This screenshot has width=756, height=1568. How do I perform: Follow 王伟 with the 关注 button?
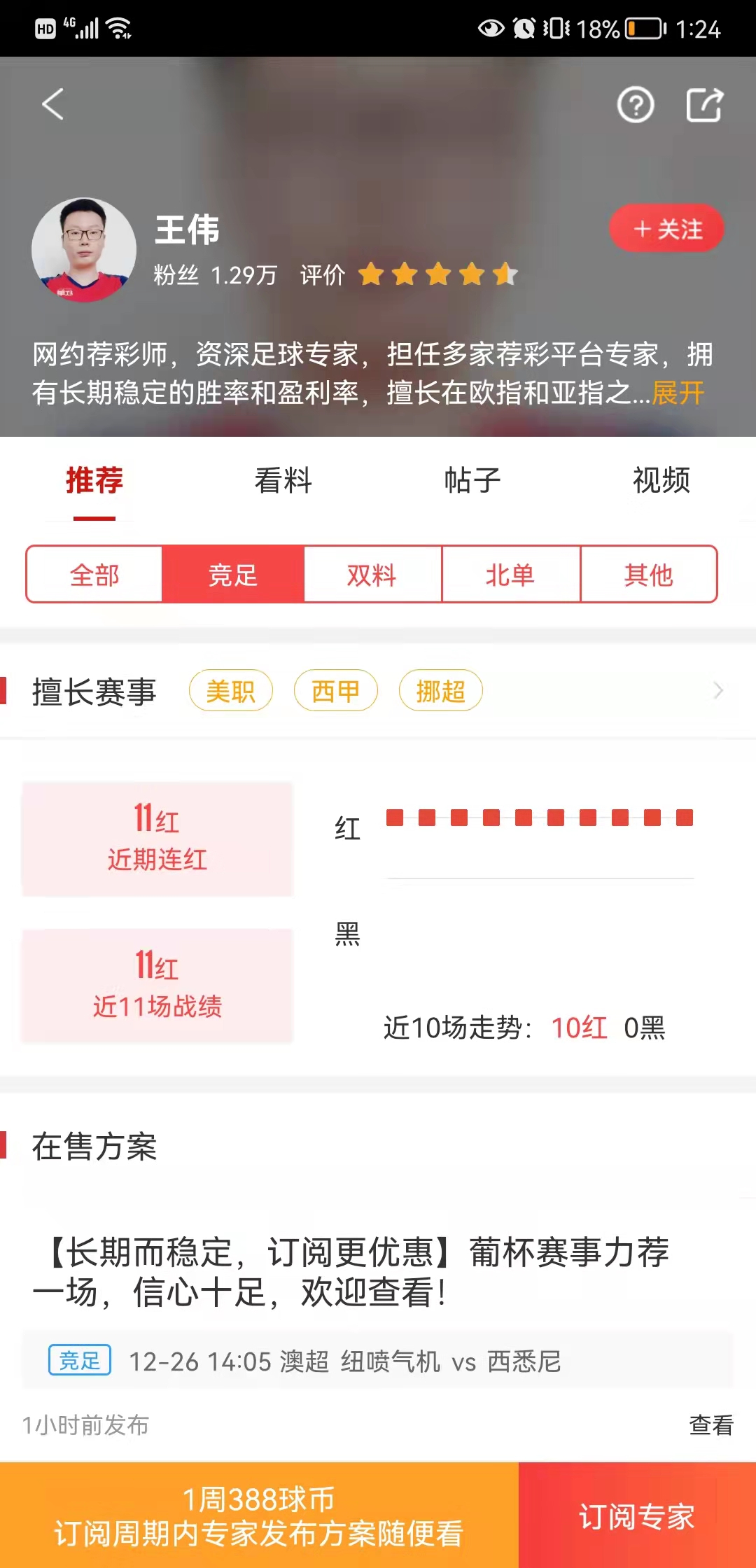pyautogui.click(x=666, y=229)
